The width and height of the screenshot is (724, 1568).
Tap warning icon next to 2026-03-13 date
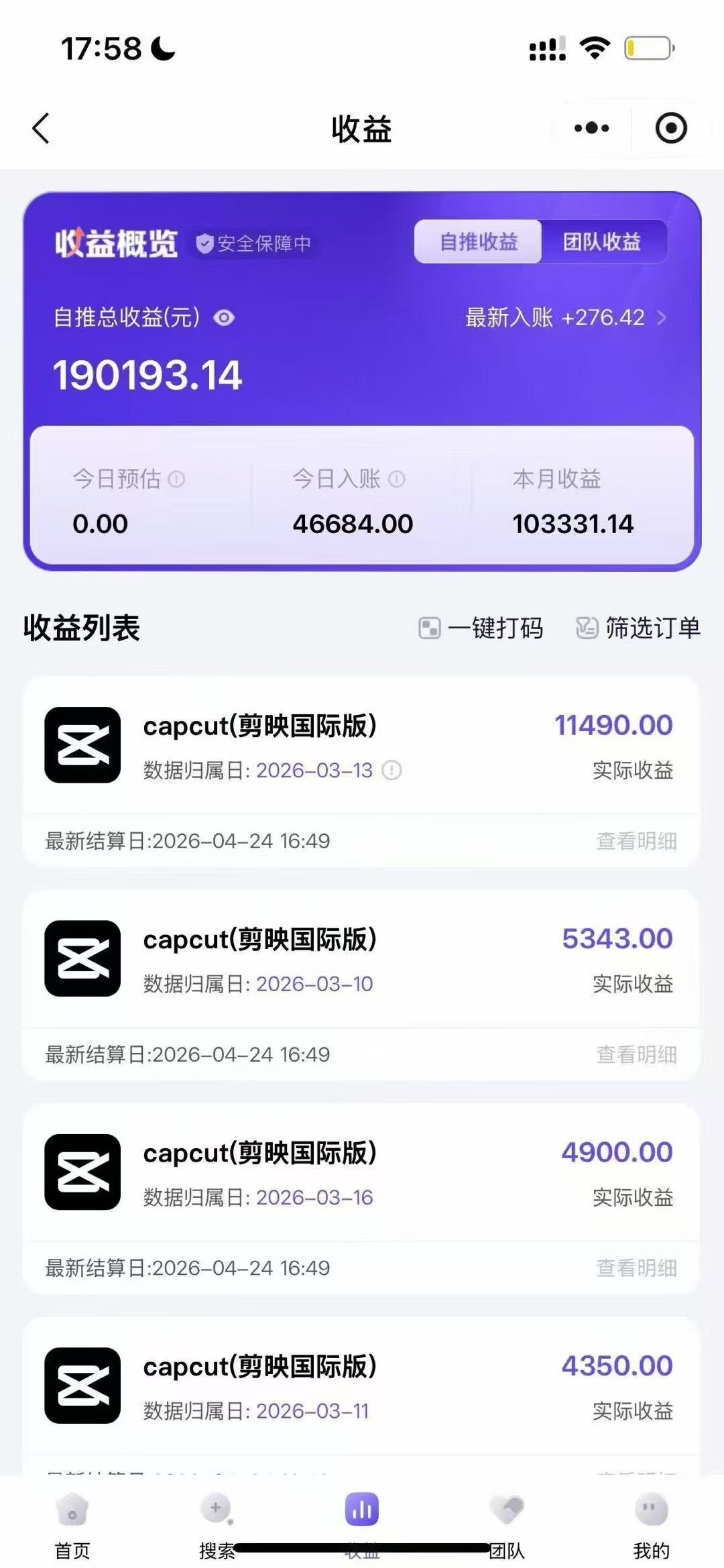tap(391, 771)
